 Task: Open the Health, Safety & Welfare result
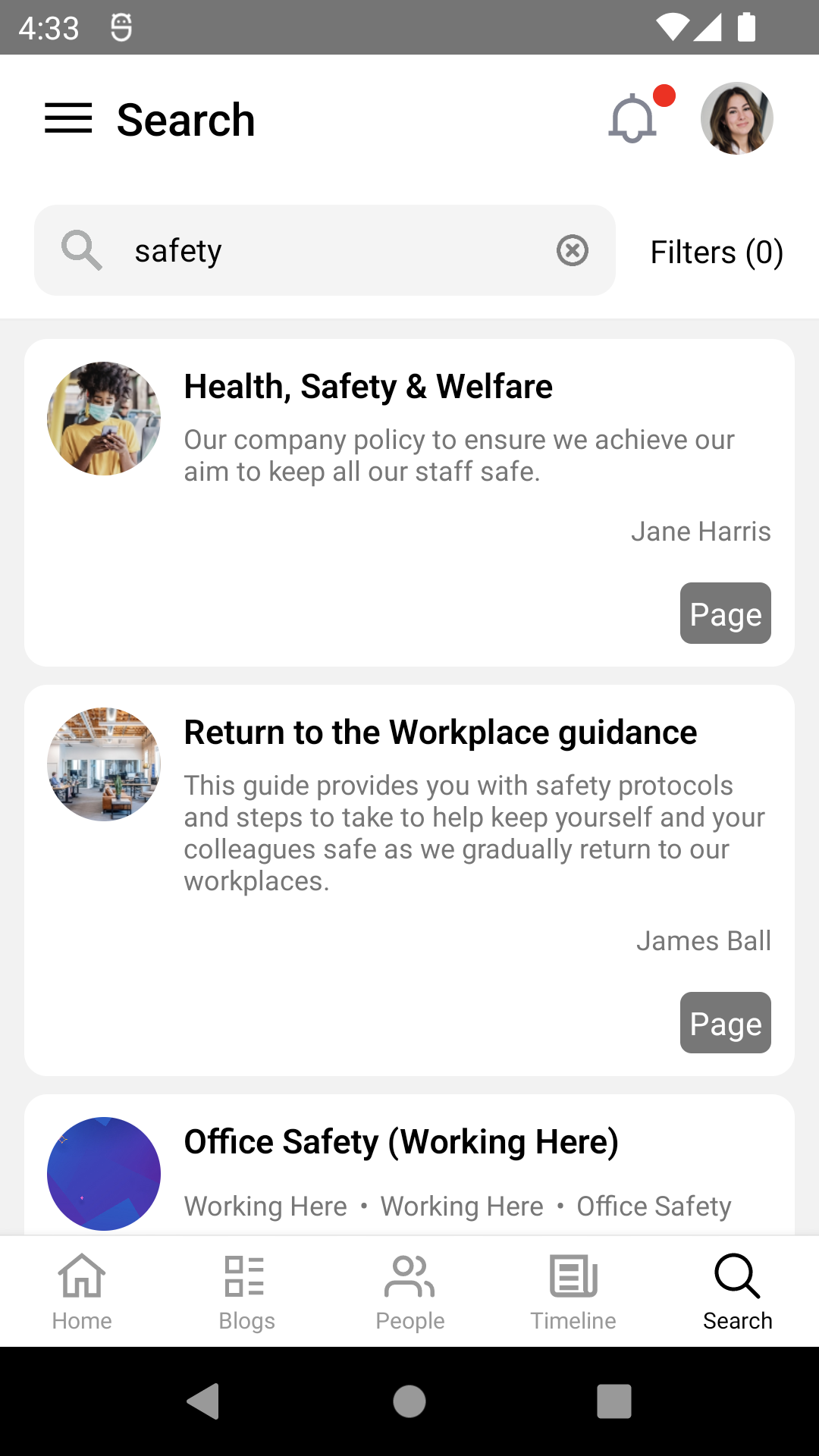369,387
